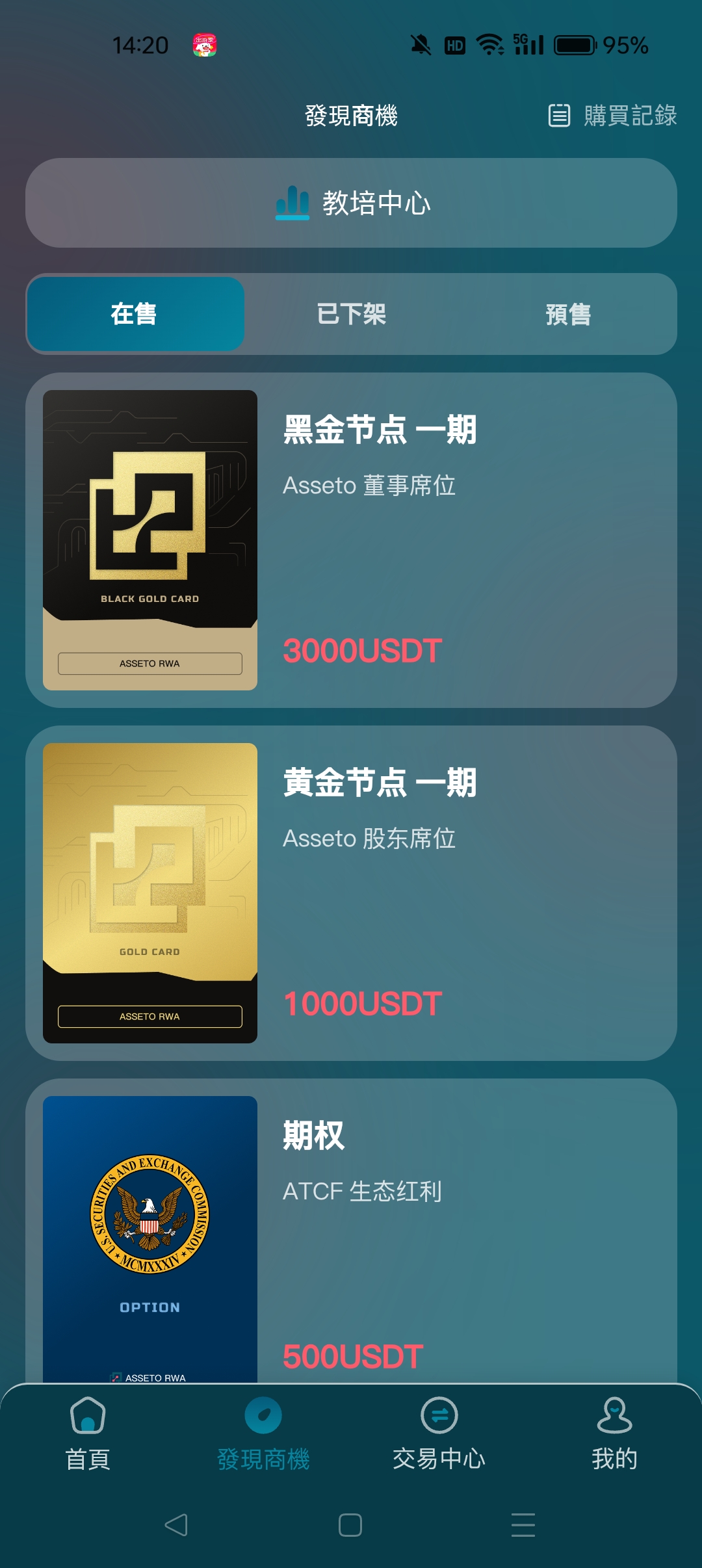Open the 黑金节点 一期 product card
702x1568 pixels.
pyautogui.click(x=351, y=540)
